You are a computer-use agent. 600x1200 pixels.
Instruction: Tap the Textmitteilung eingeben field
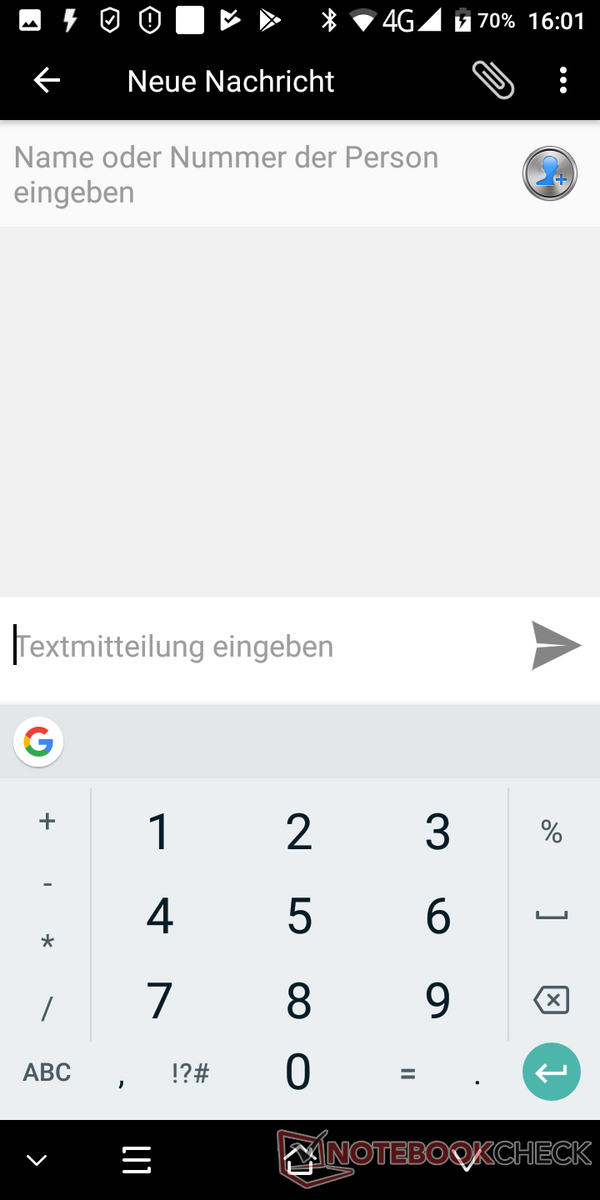pyautogui.click(x=260, y=646)
